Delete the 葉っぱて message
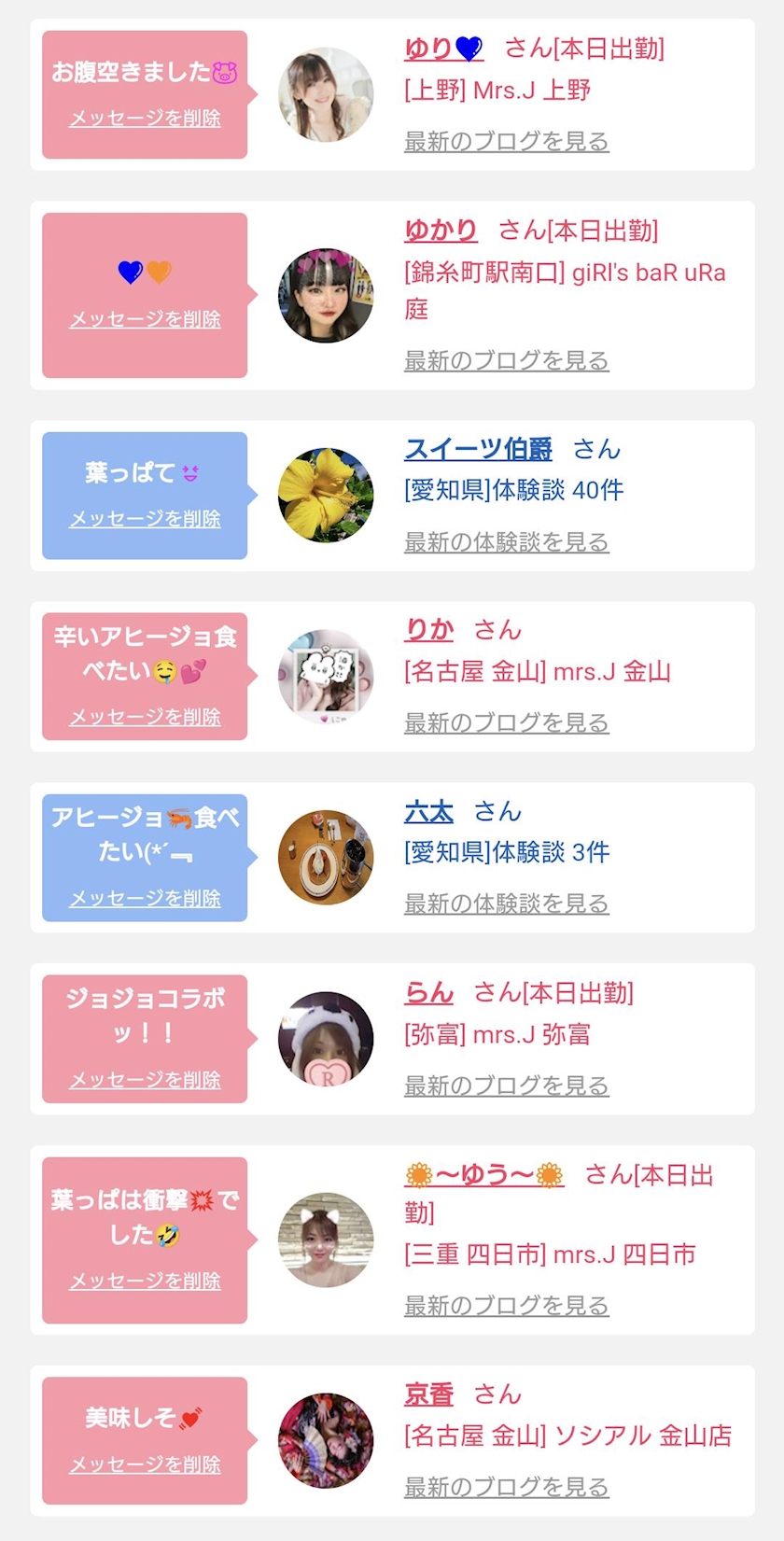This screenshot has height=1541, width=784. point(145,519)
